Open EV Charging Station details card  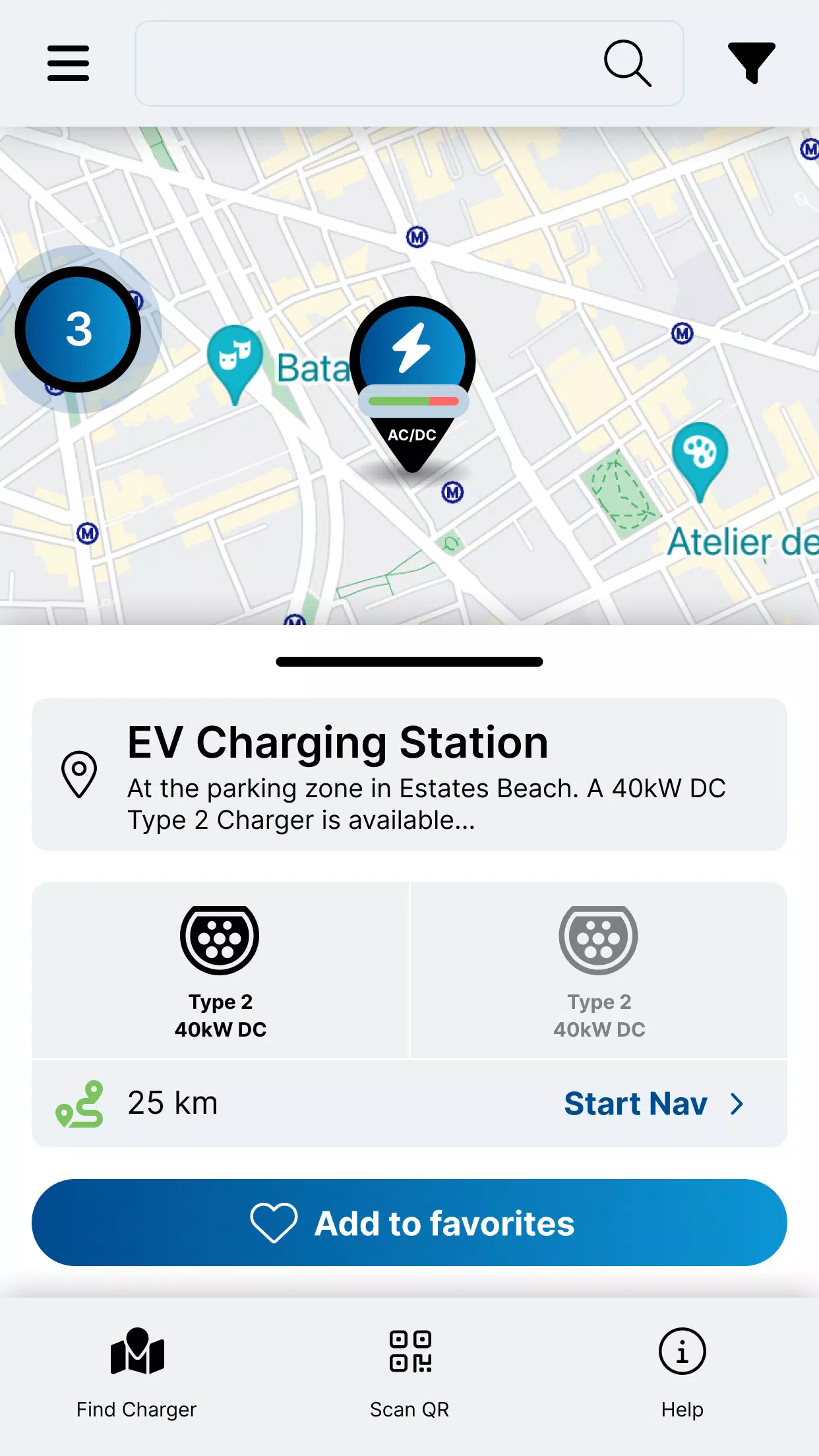tap(409, 774)
